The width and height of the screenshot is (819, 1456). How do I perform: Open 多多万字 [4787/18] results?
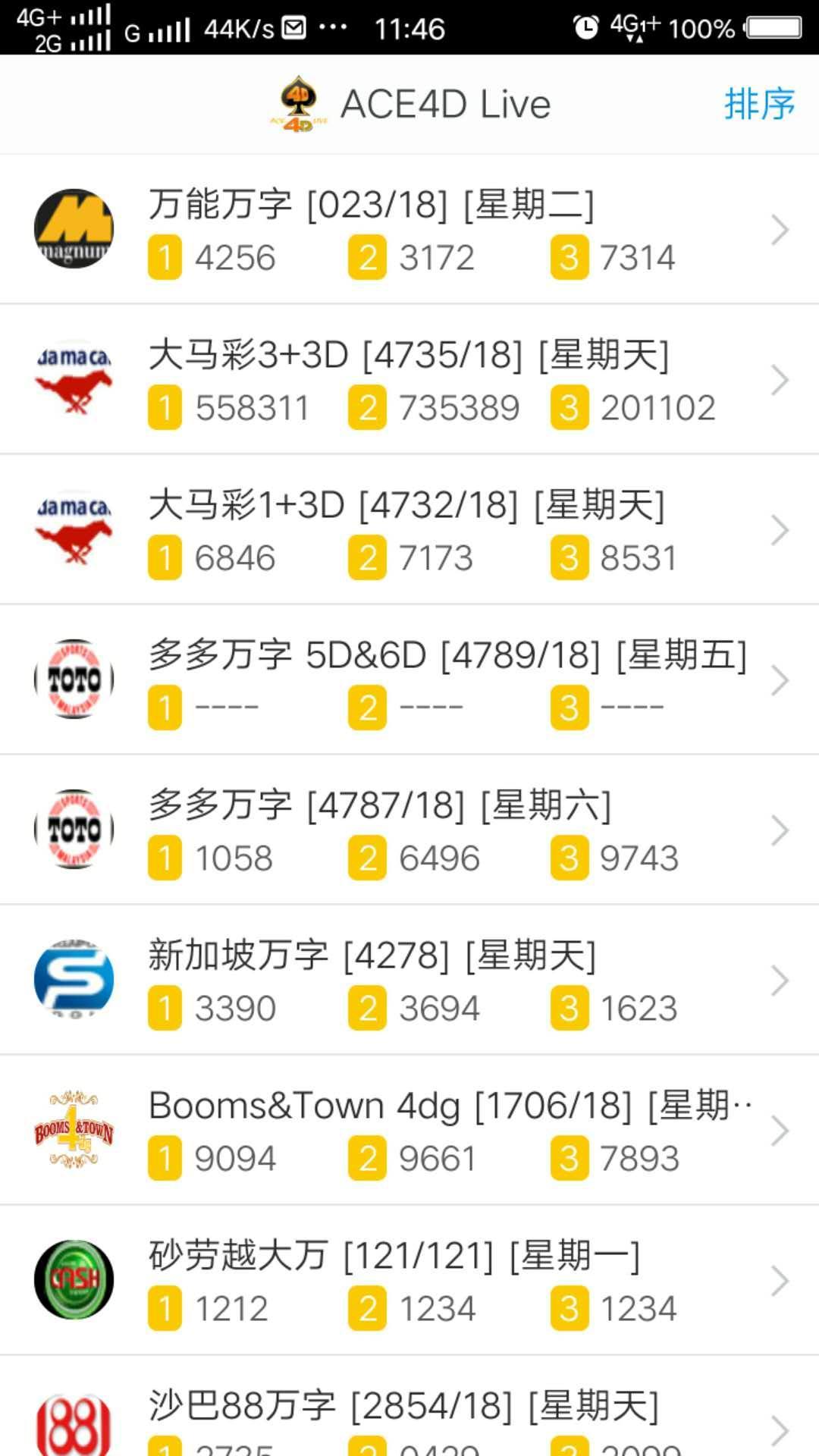(409, 830)
